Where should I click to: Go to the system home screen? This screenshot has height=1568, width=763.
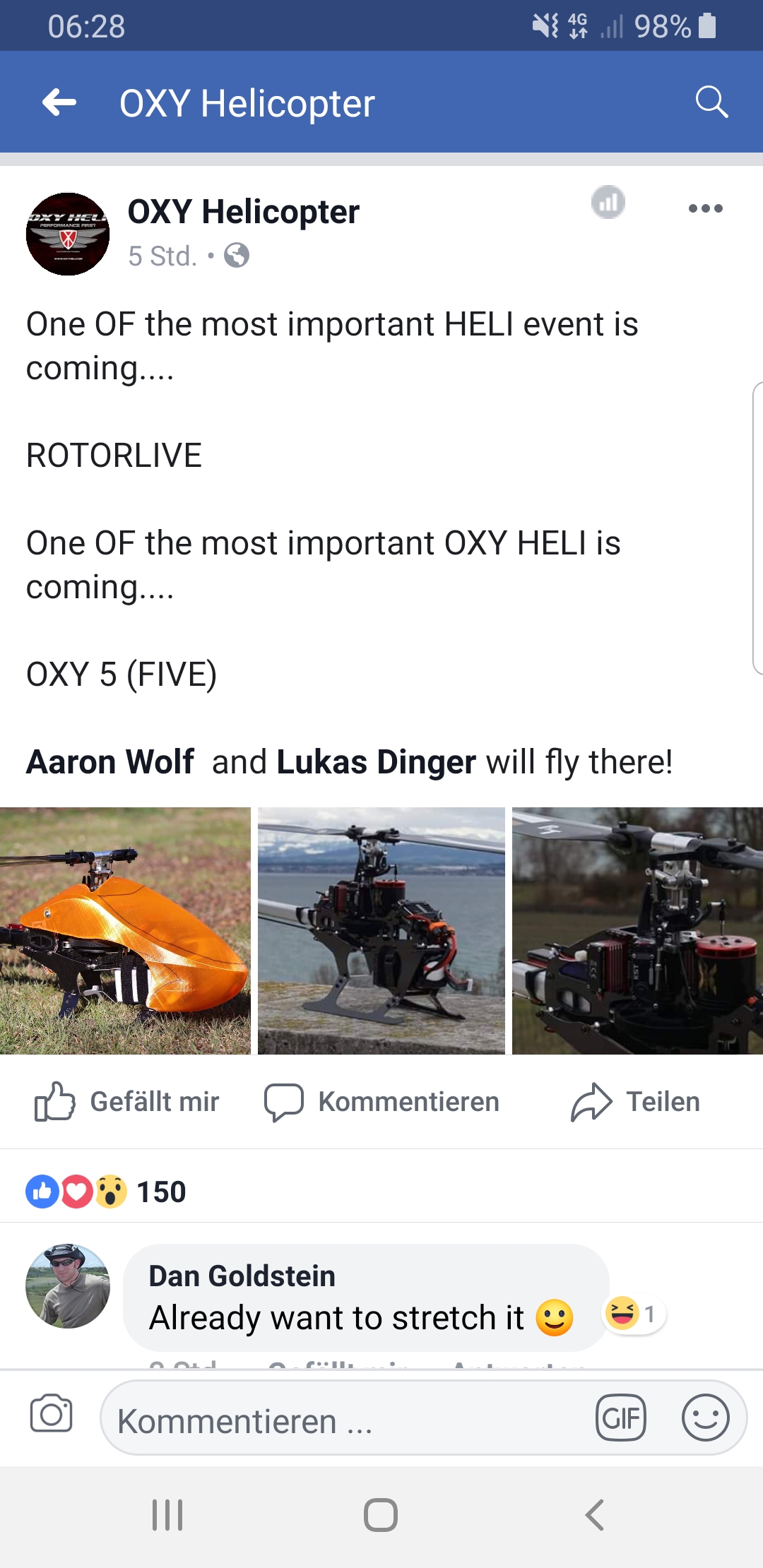pos(381,1515)
